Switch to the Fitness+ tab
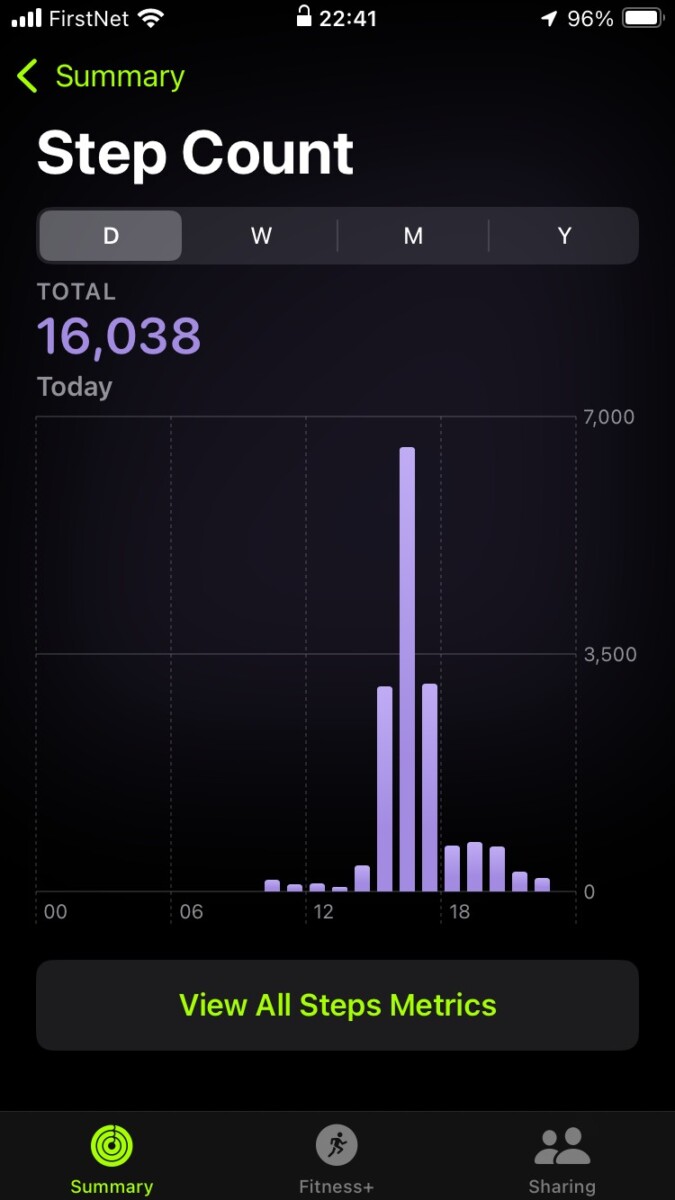 point(337,1159)
